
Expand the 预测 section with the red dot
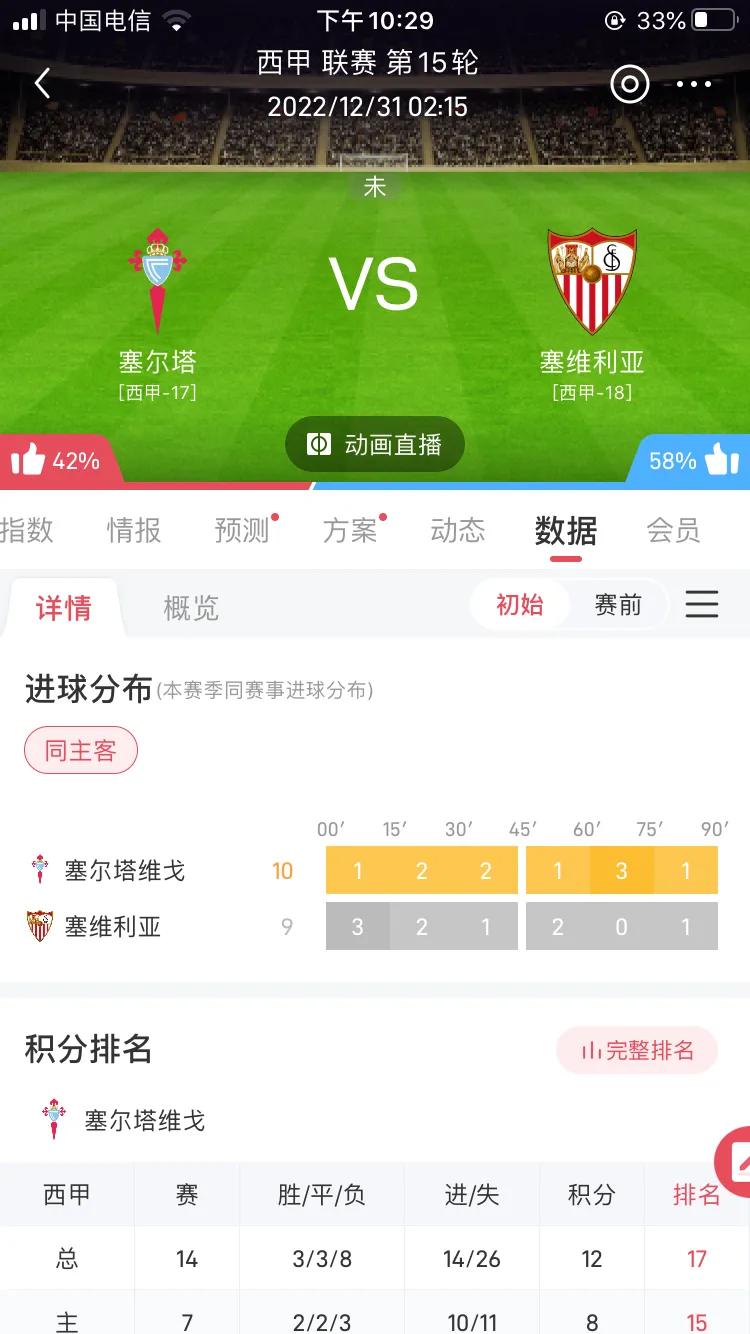point(241,531)
